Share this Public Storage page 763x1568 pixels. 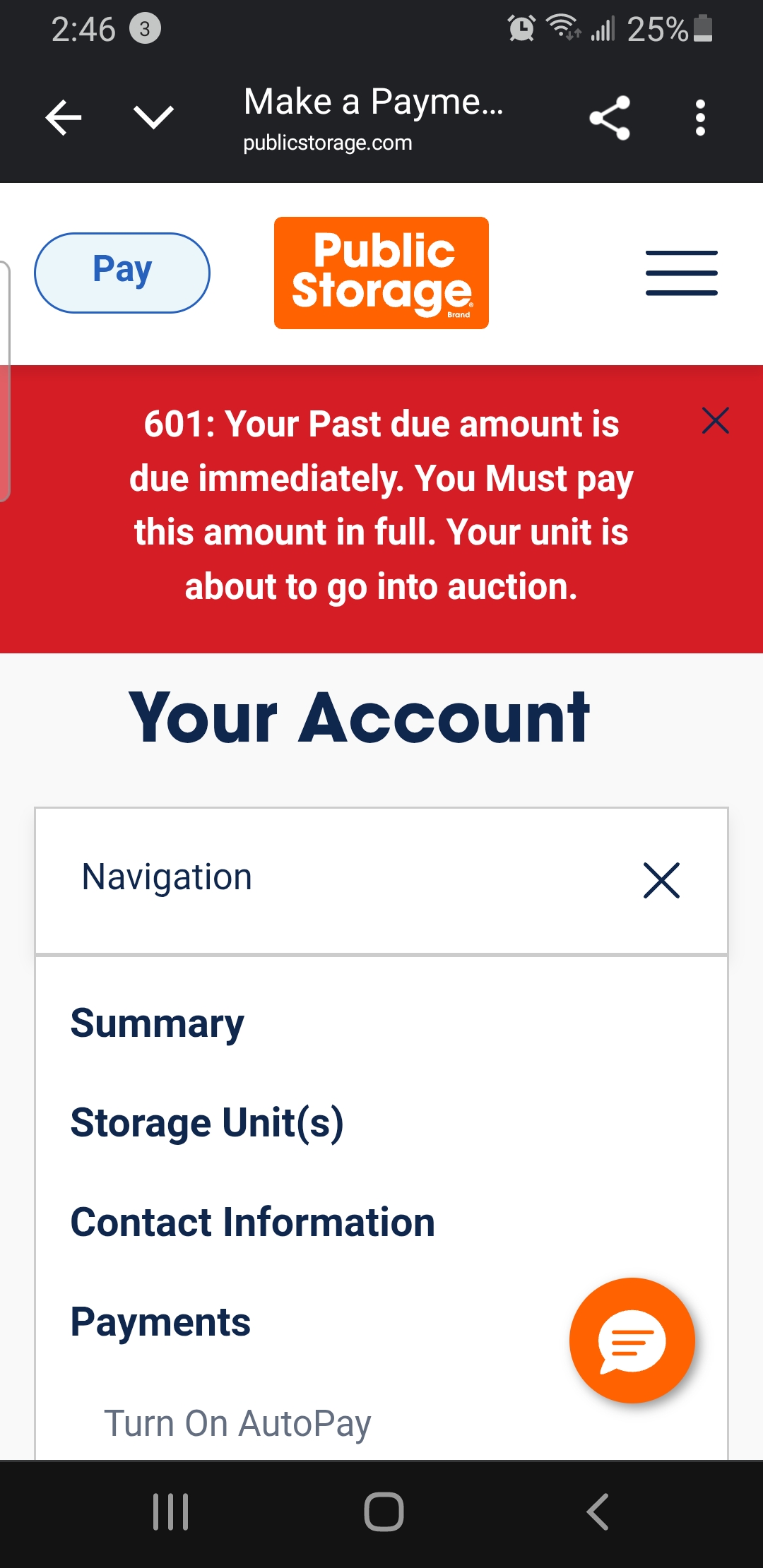pyautogui.click(x=610, y=117)
